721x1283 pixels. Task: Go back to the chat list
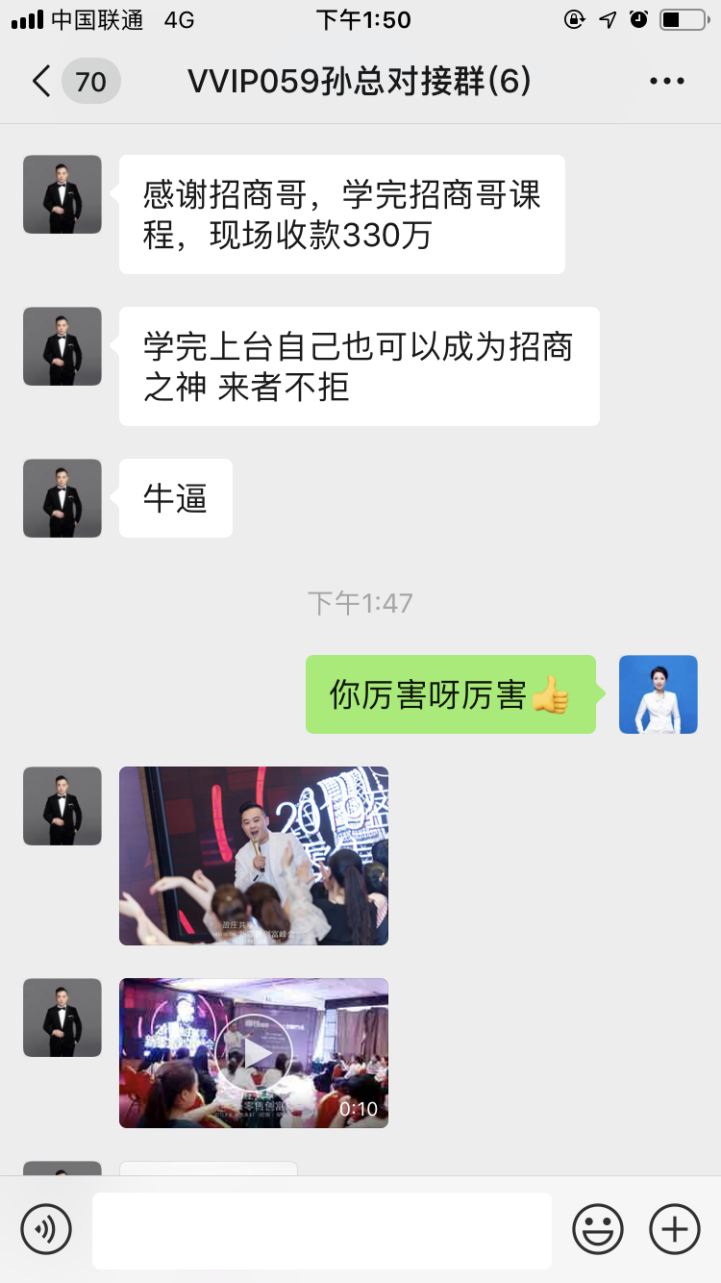tap(42, 81)
